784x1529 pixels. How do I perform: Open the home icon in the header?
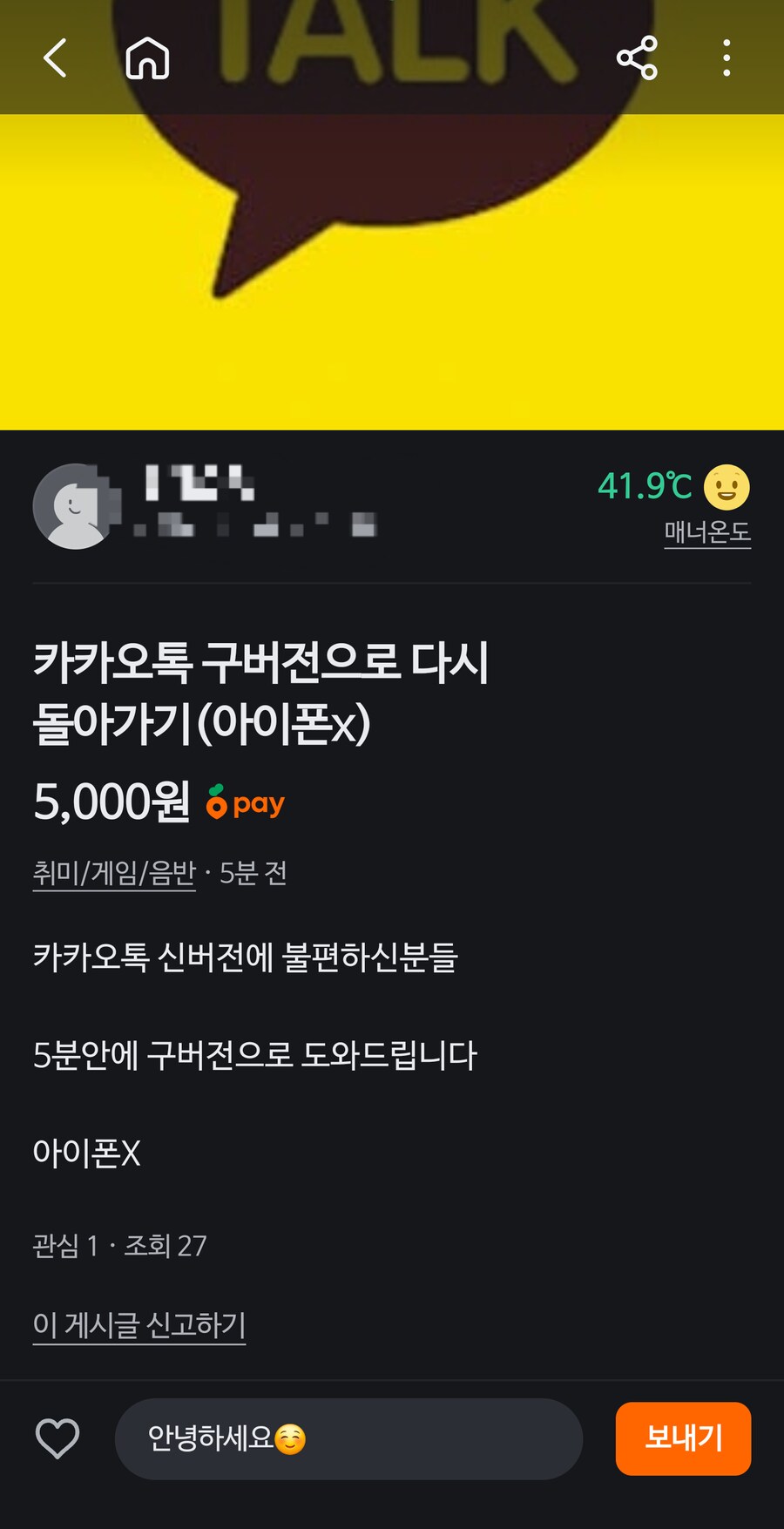click(147, 58)
